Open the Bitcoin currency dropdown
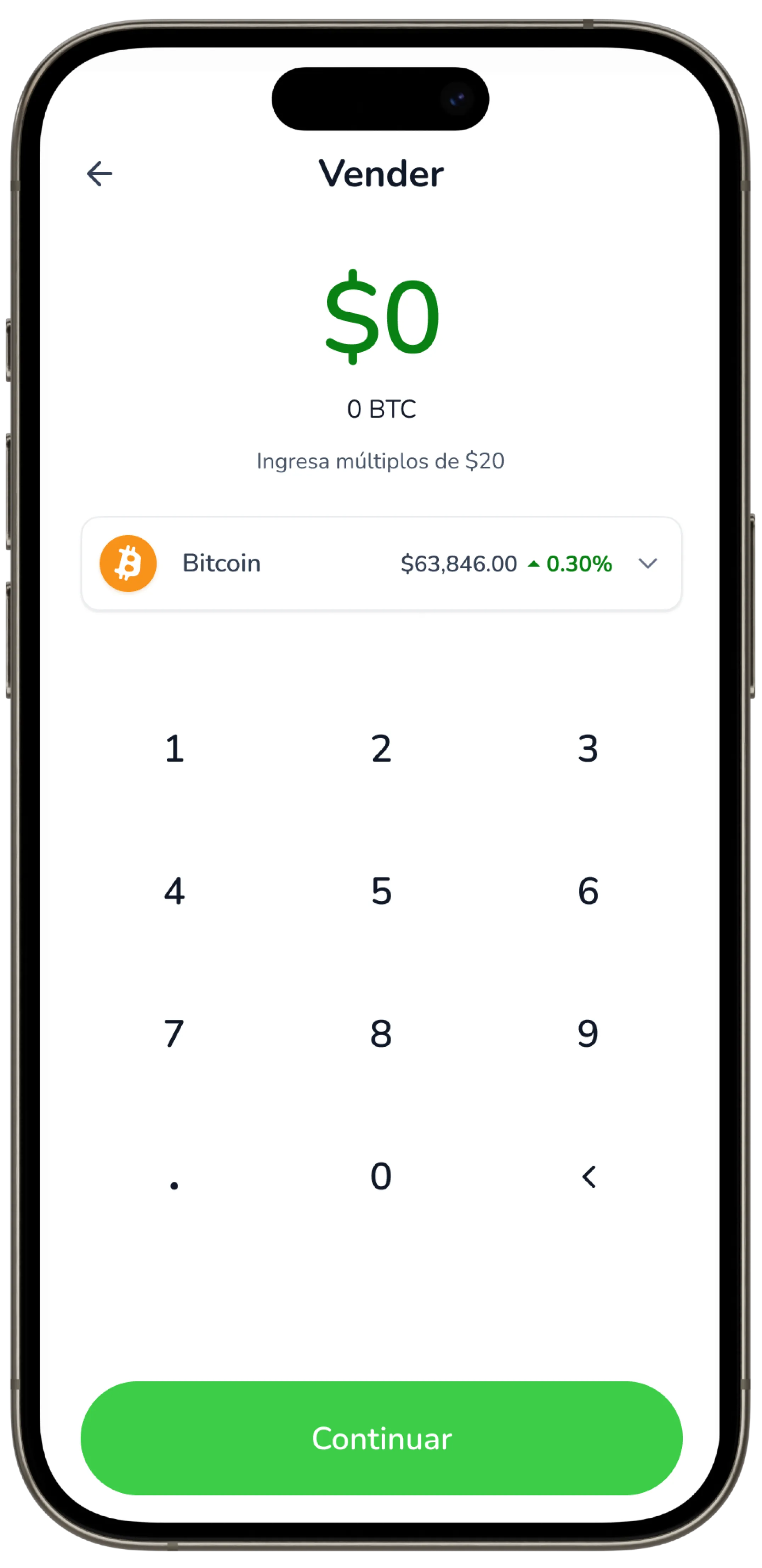762x1568 pixels. [647, 563]
